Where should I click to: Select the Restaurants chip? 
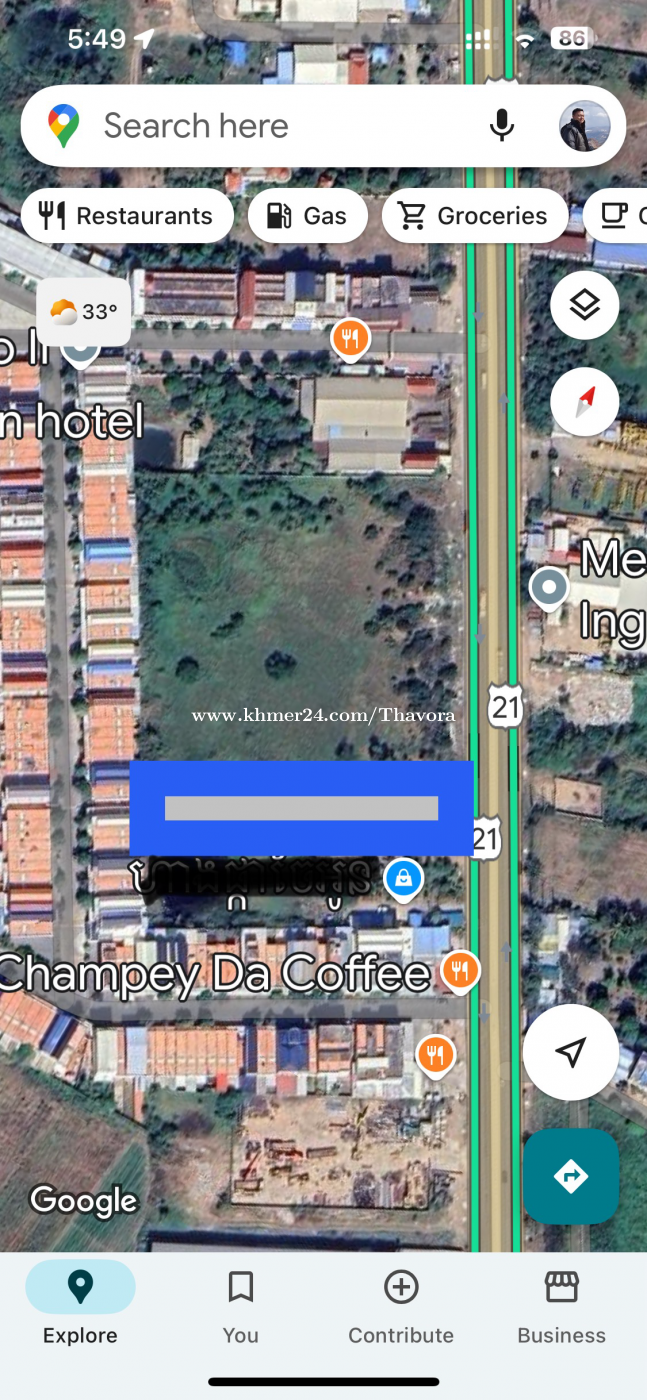coord(127,216)
